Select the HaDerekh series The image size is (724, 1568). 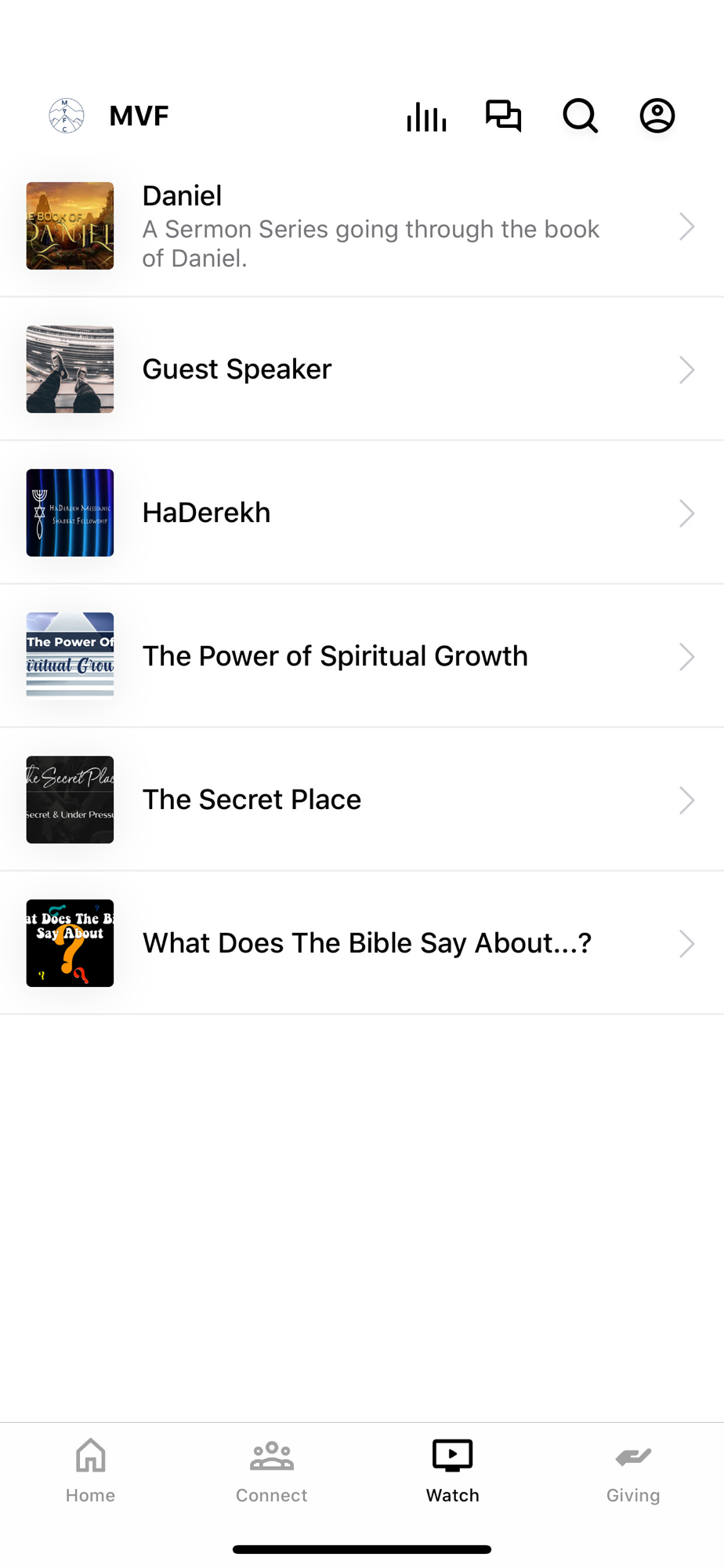362,513
